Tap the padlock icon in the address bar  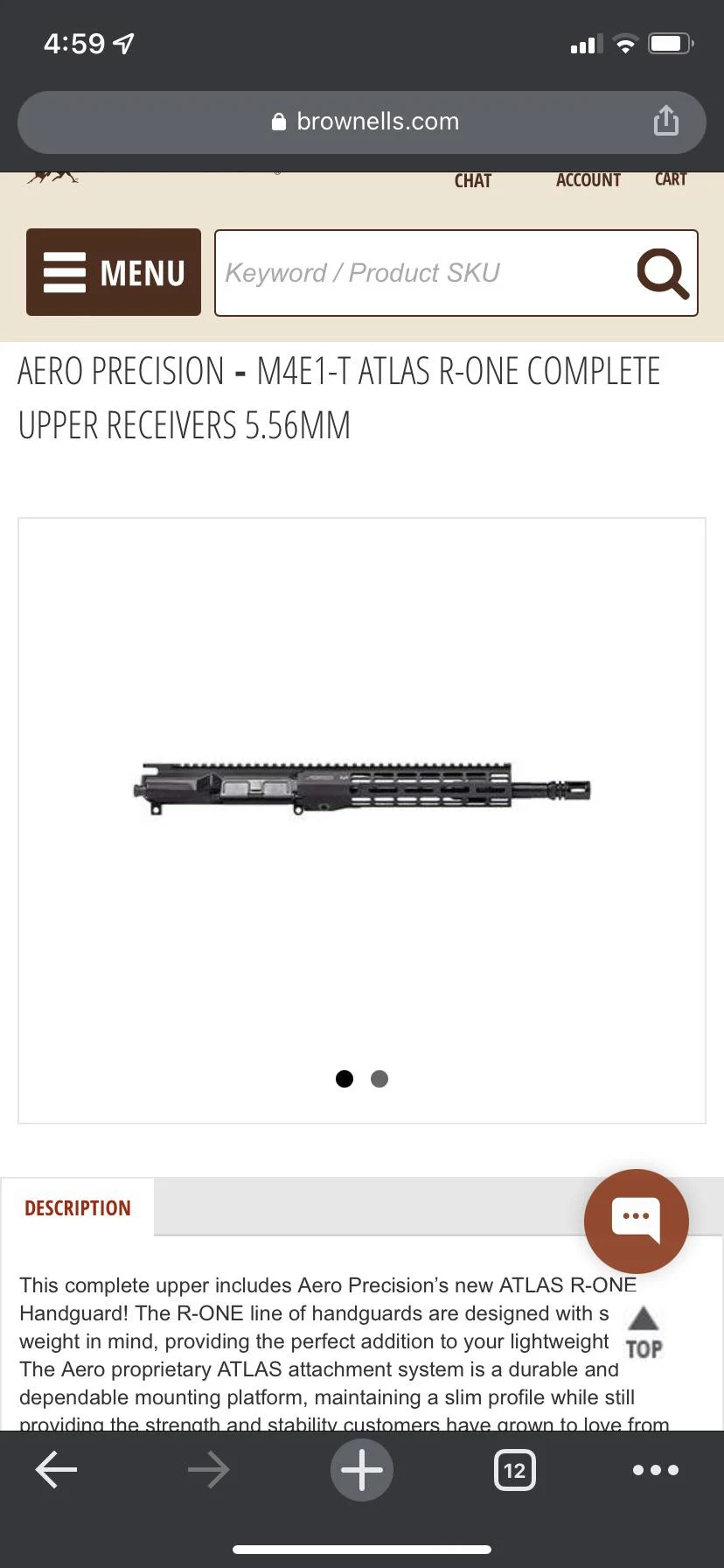[x=278, y=121]
